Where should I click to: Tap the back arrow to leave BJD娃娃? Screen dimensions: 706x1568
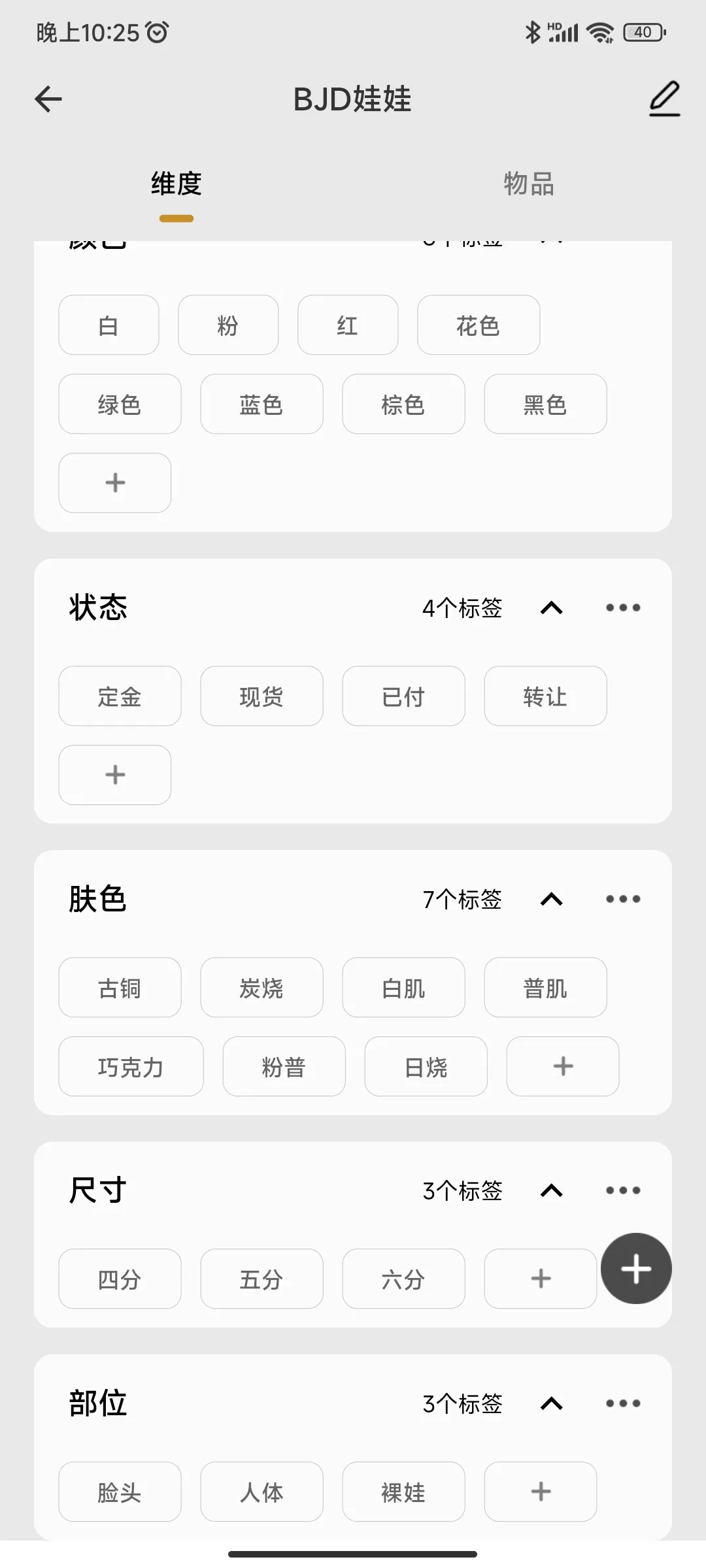click(x=47, y=98)
